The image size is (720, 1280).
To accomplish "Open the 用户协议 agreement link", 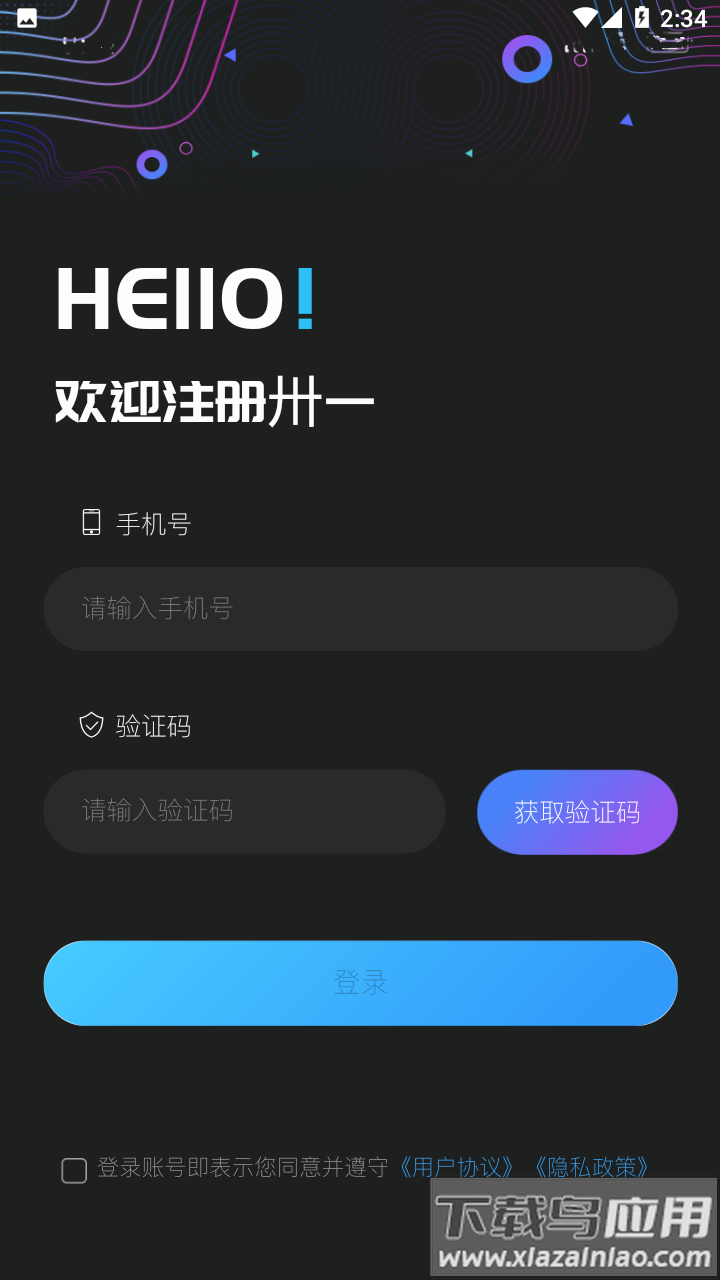I will [455, 1166].
